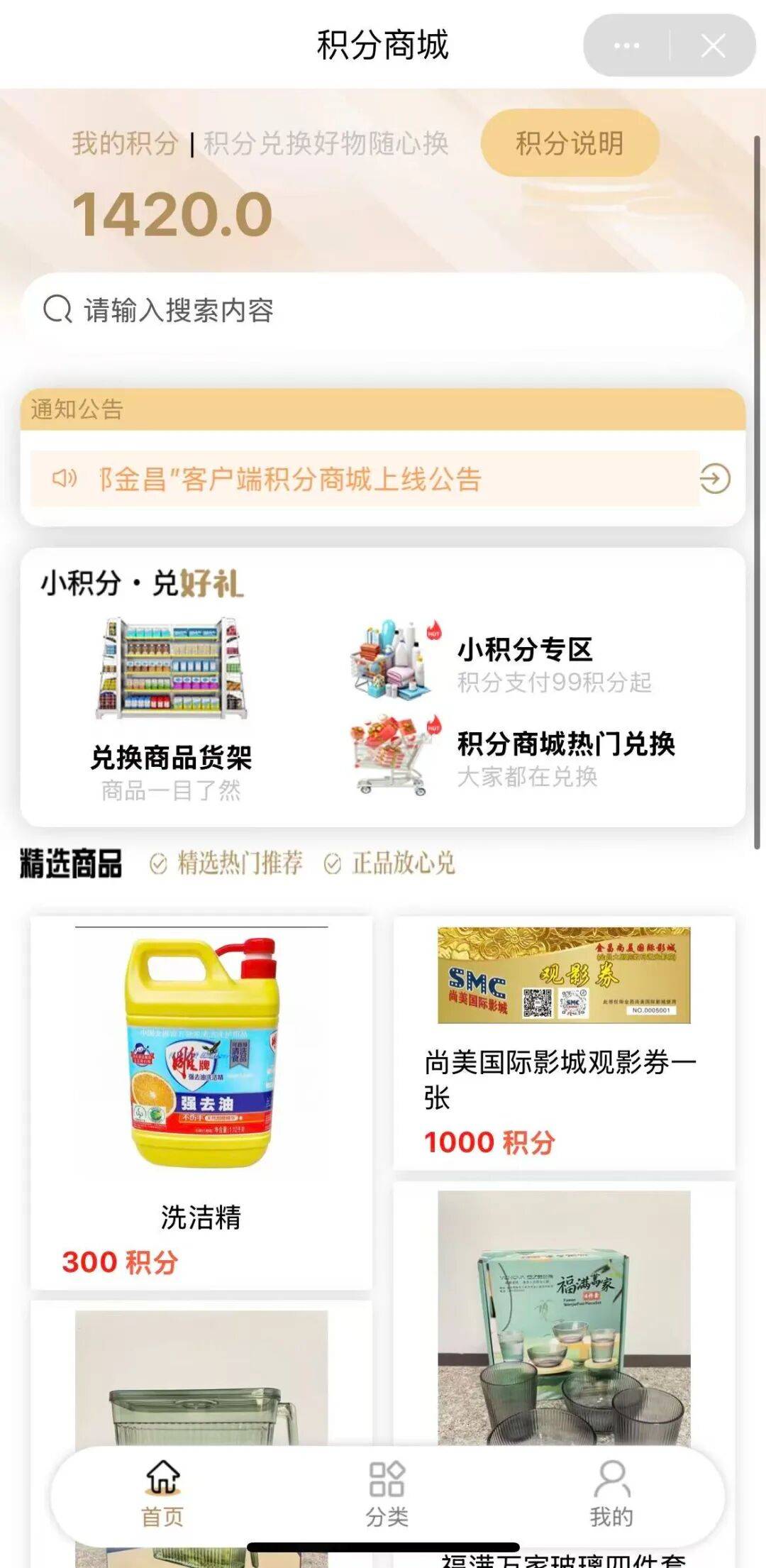
Task: Close the 积分商城 mini-program
Action: tap(712, 46)
